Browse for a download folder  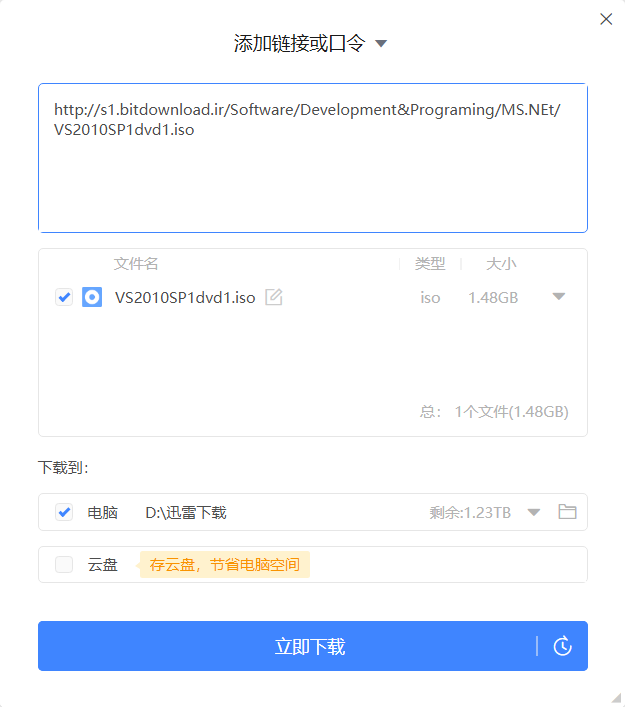(567, 512)
